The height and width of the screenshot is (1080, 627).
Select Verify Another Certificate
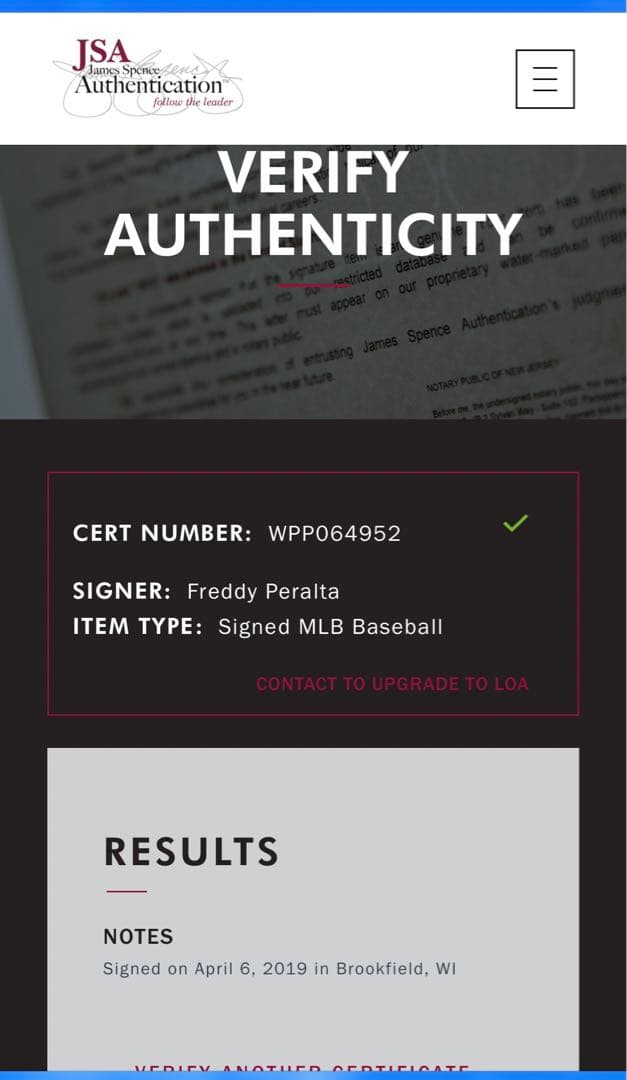pyautogui.click(x=302, y=1068)
